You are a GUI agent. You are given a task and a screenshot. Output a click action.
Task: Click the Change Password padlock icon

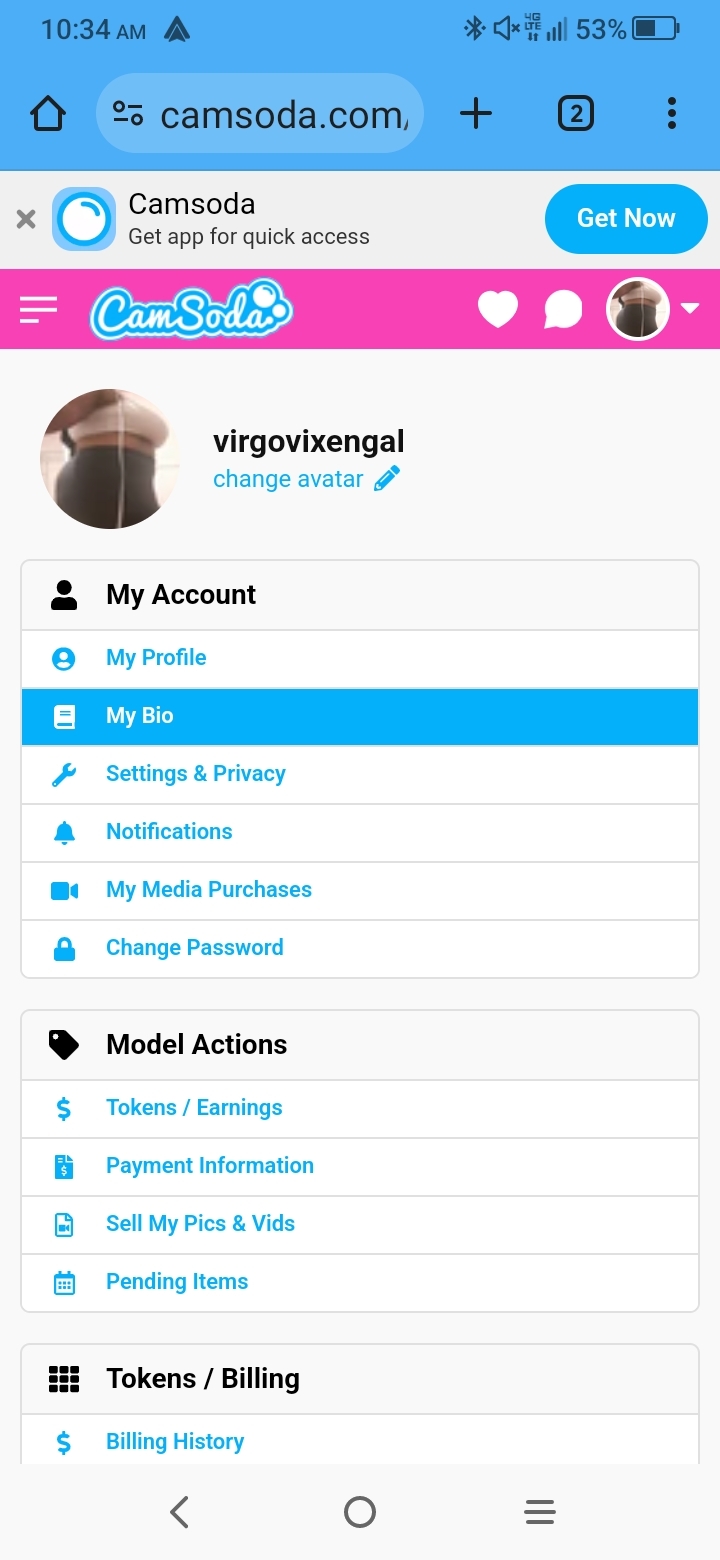click(63, 948)
